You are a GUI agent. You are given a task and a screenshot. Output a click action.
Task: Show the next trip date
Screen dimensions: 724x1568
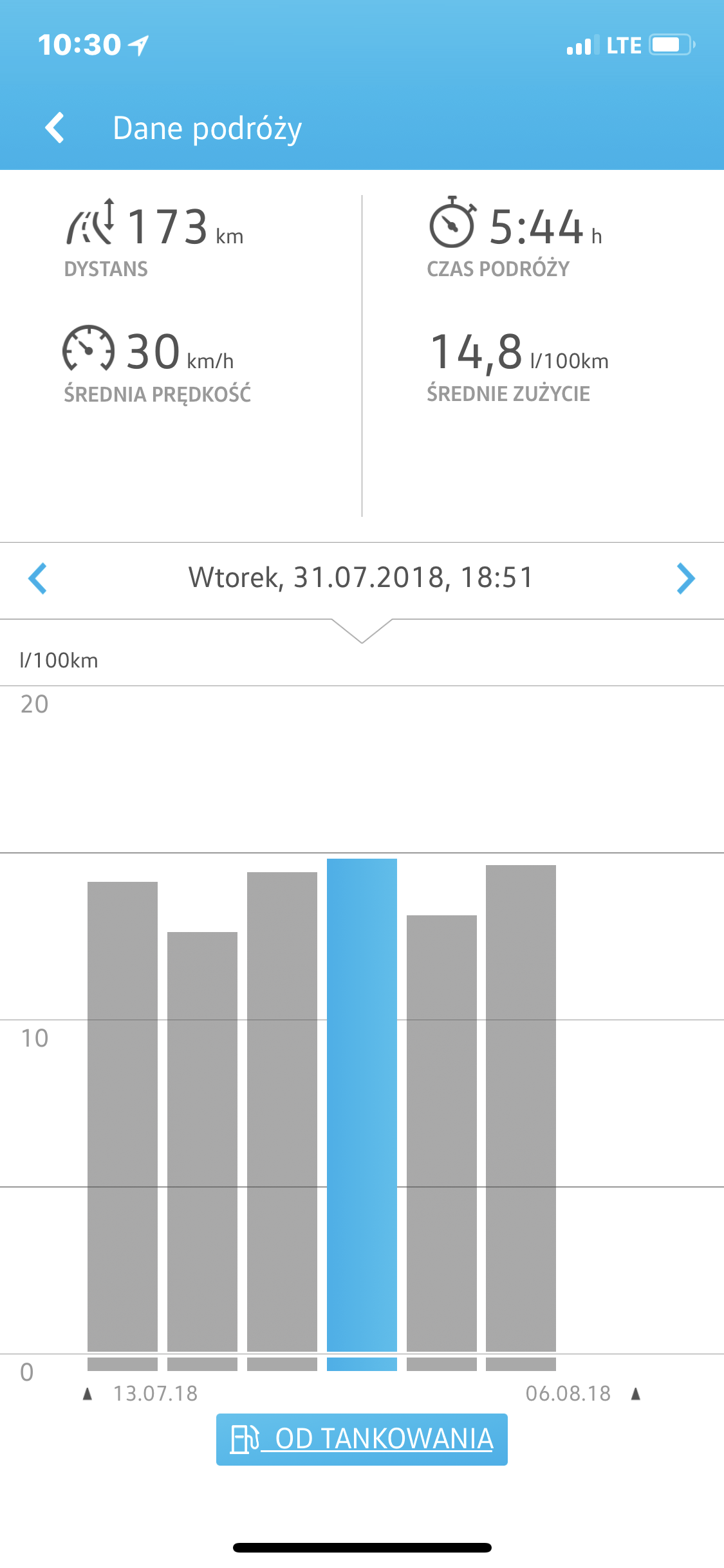pos(686,578)
